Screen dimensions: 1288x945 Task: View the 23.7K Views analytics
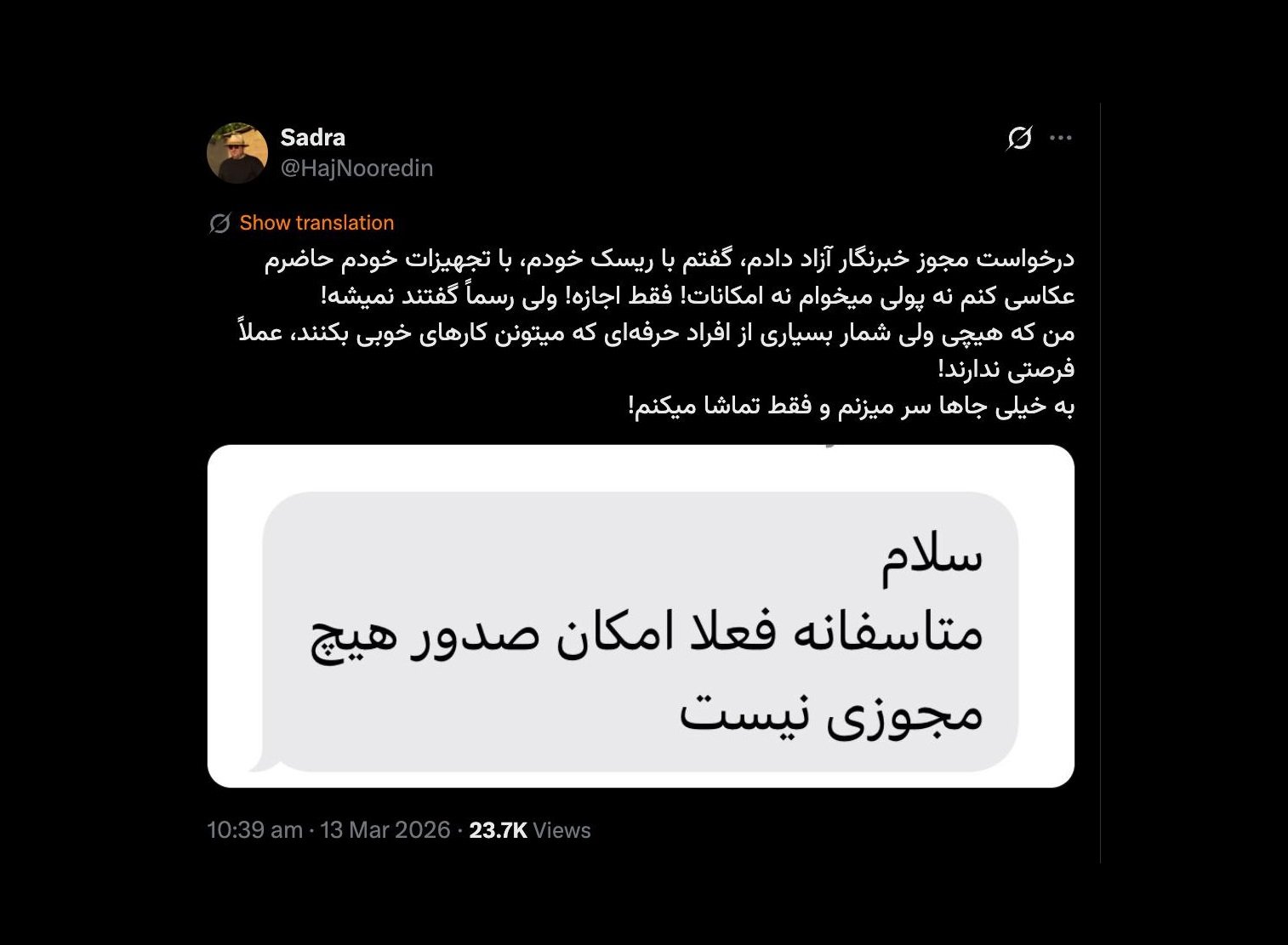coord(529,830)
